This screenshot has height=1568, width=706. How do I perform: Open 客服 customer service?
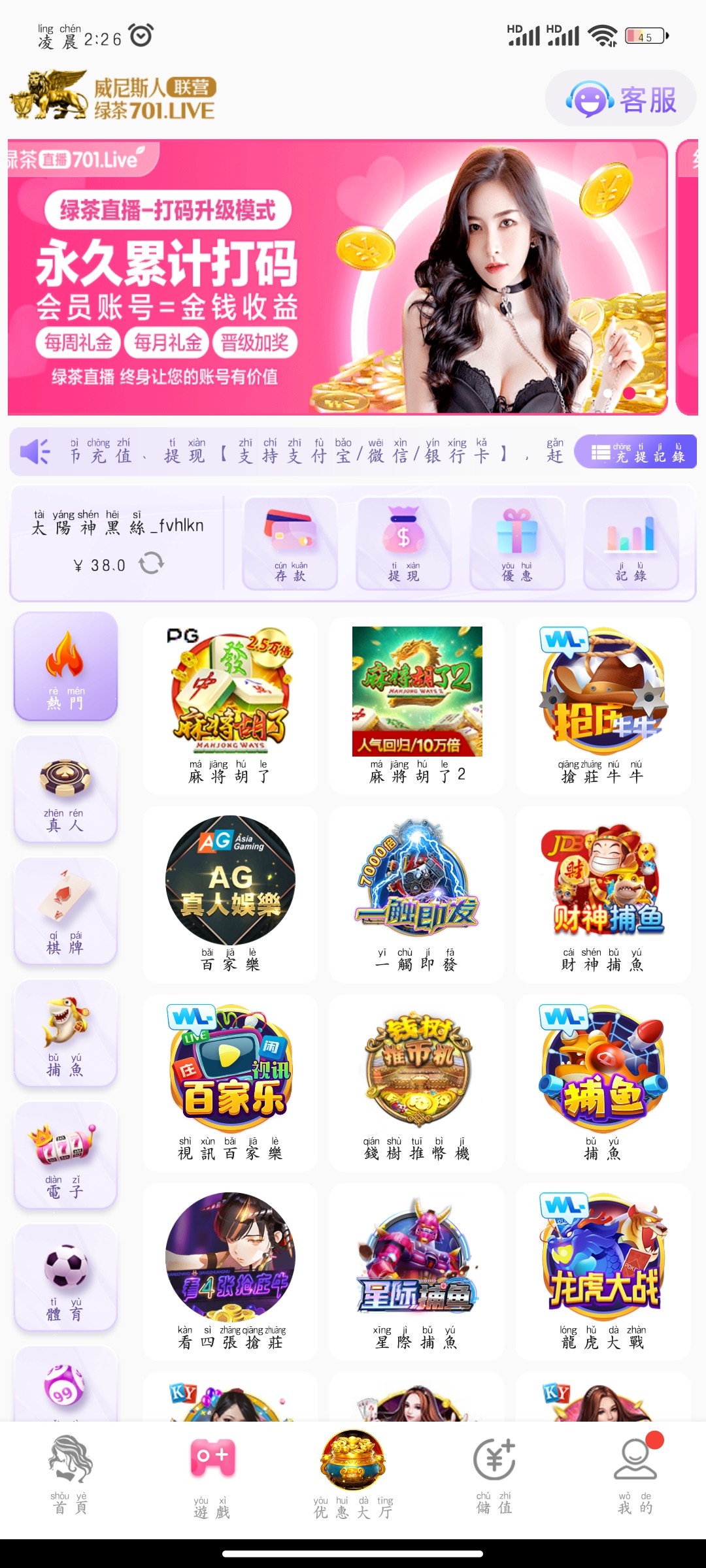[620, 99]
